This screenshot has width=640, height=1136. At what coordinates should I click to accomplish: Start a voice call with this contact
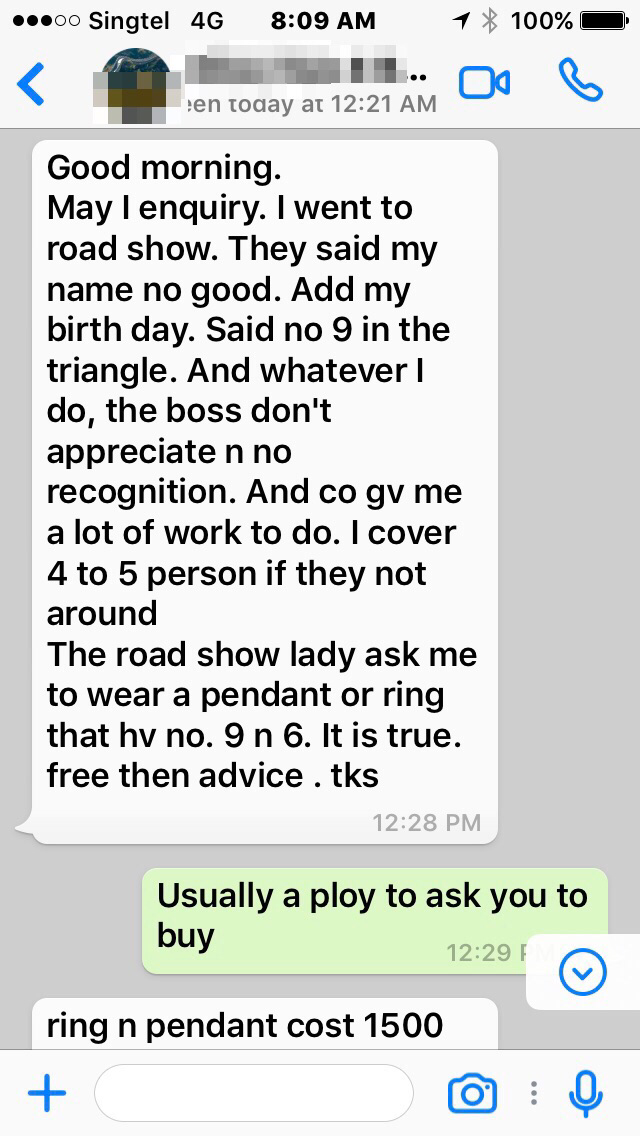(580, 80)
